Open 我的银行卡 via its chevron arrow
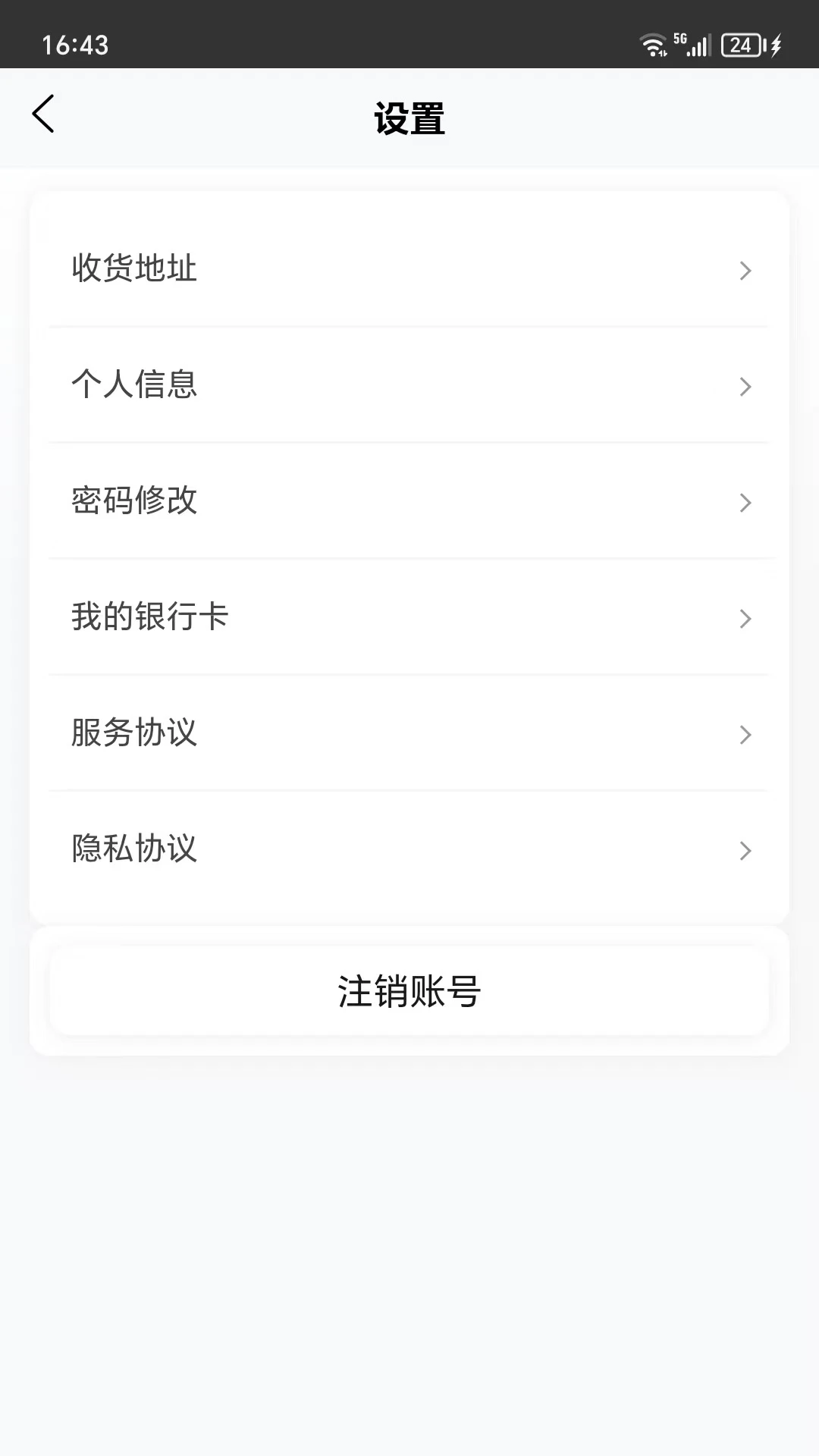819x1456 pixels. (745, 619)
